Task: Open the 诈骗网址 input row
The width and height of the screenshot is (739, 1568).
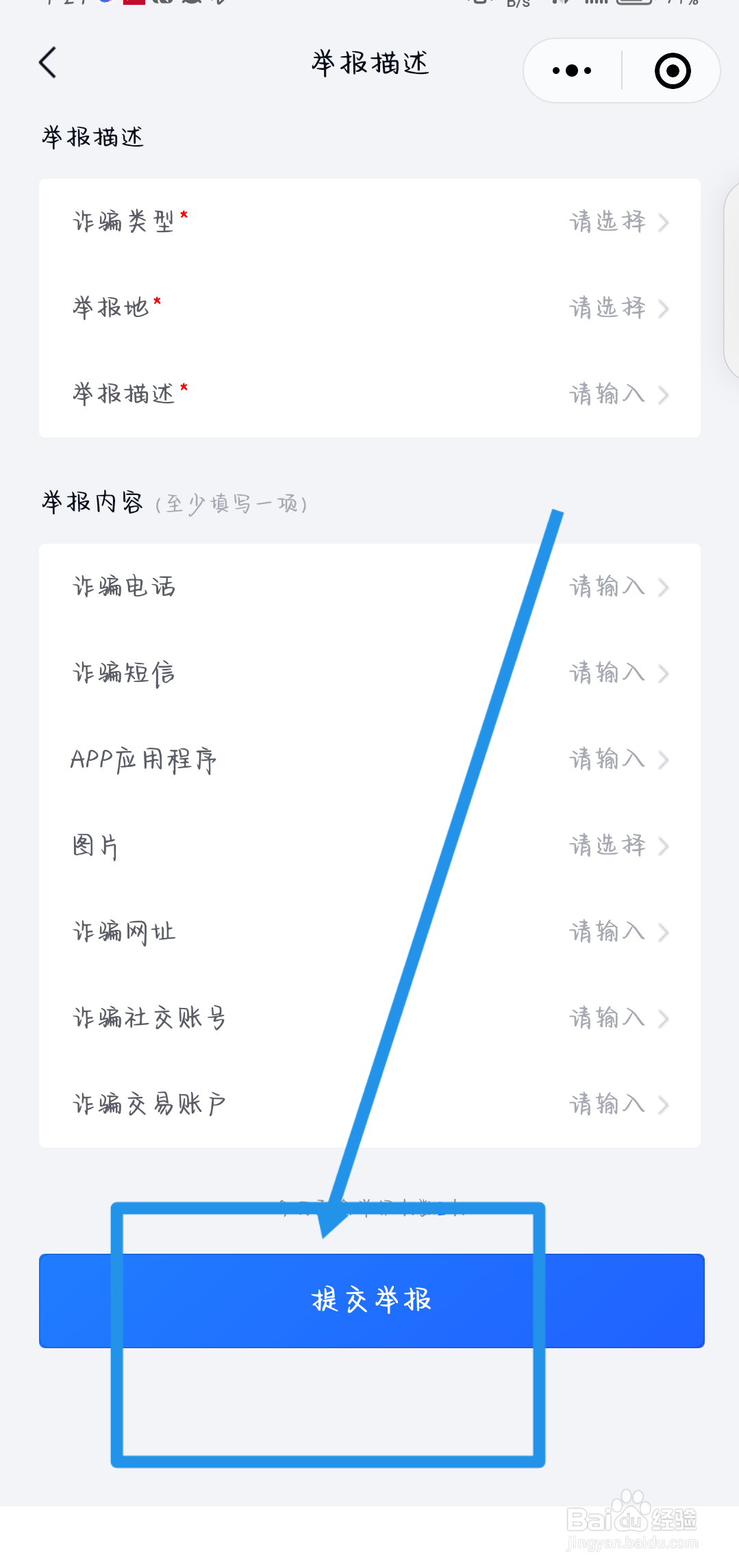Action: coord(370,932)
